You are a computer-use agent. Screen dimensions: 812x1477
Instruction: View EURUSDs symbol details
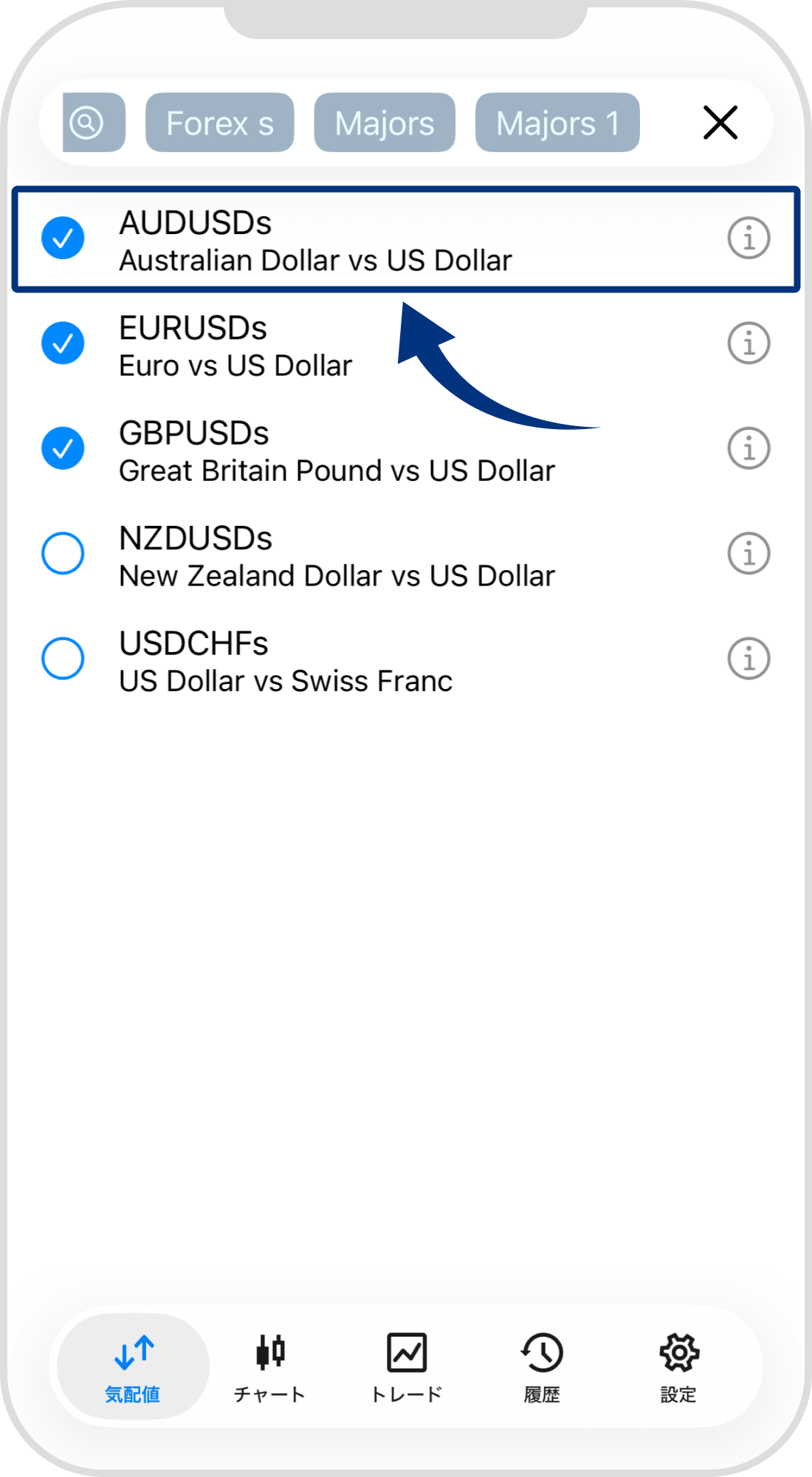(x=749, y=343)
